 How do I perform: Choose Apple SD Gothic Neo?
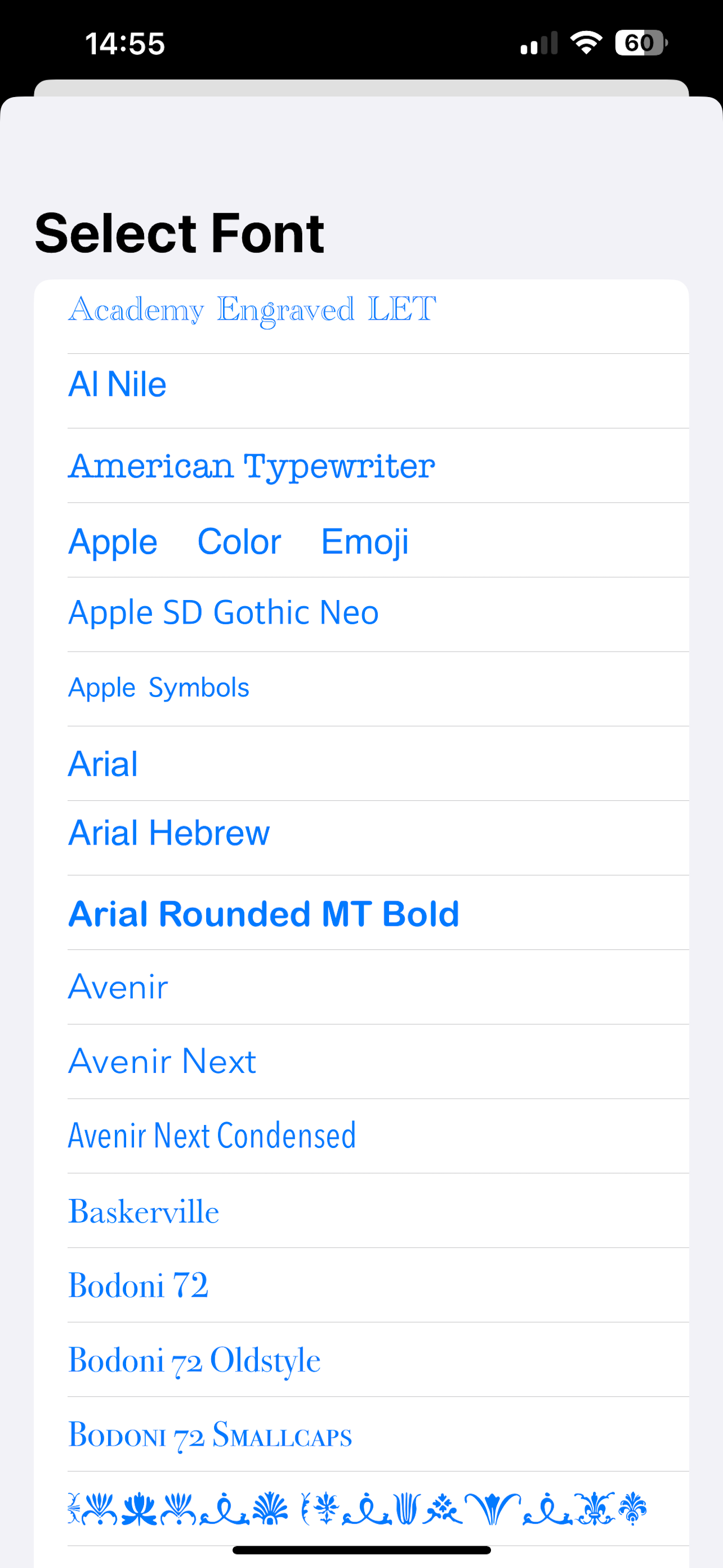tap(224, 612)
